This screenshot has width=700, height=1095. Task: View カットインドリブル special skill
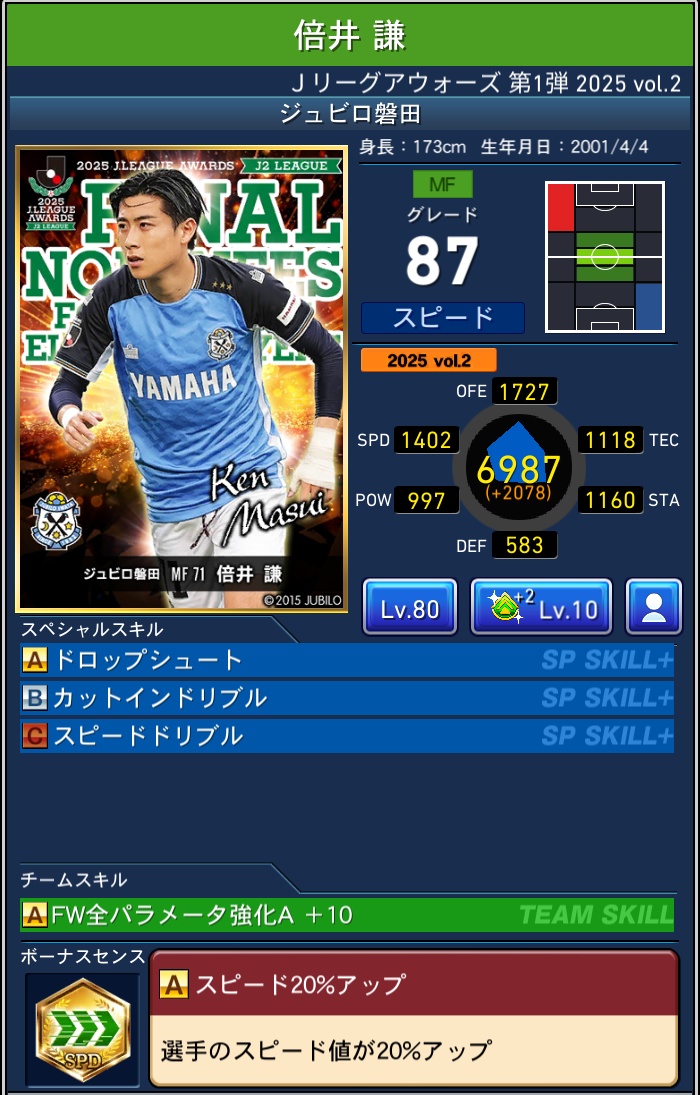point(346,698)
